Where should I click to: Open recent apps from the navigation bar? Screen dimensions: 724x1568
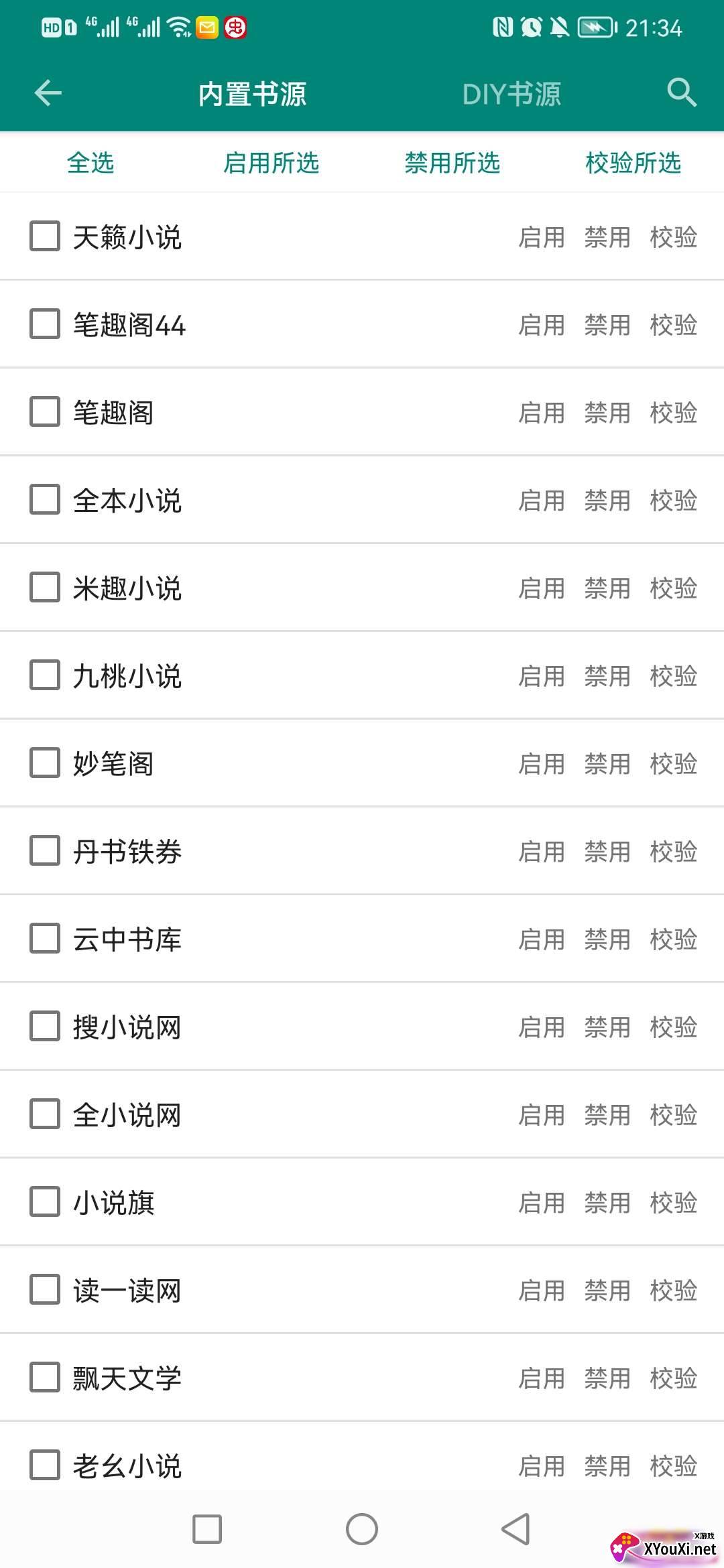[207, 1529]
